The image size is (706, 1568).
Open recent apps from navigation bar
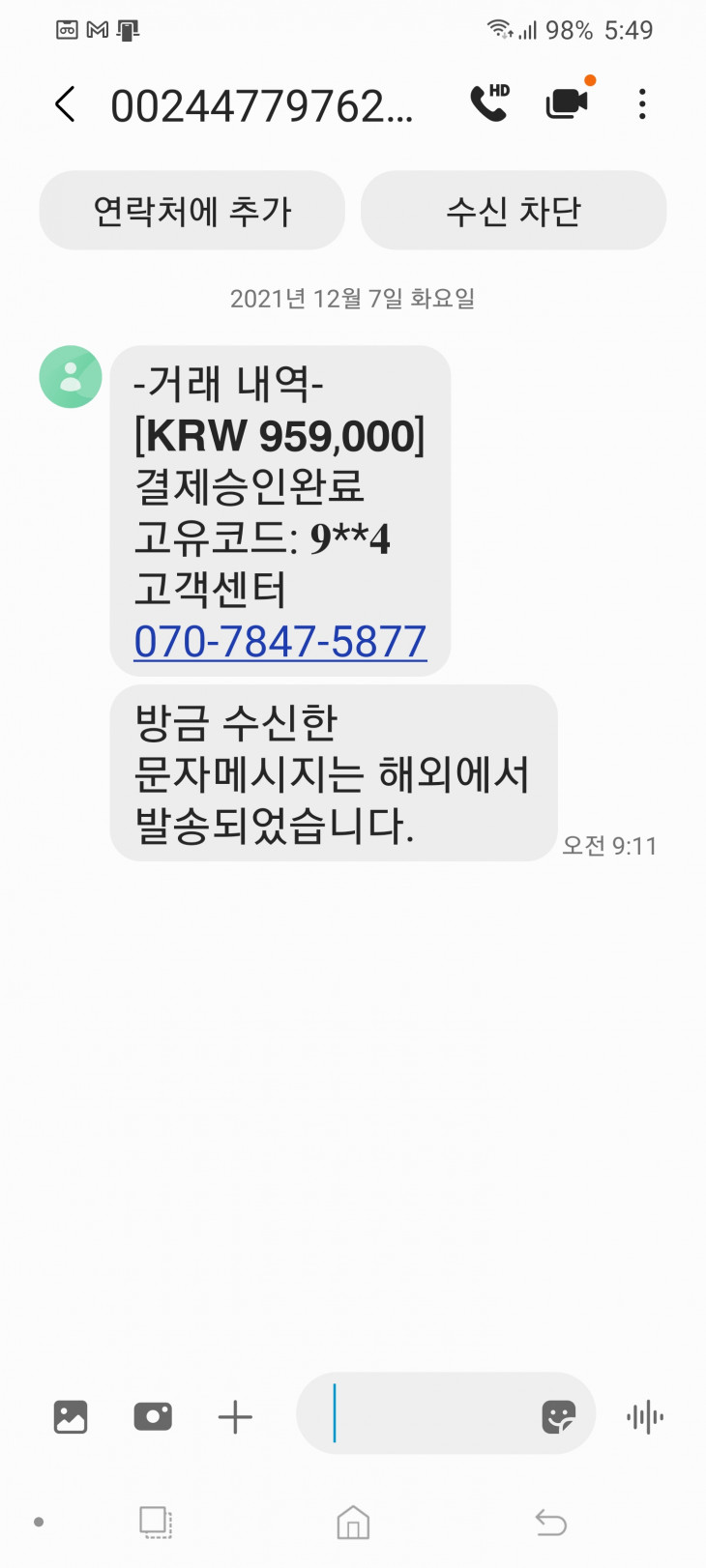155,1523
